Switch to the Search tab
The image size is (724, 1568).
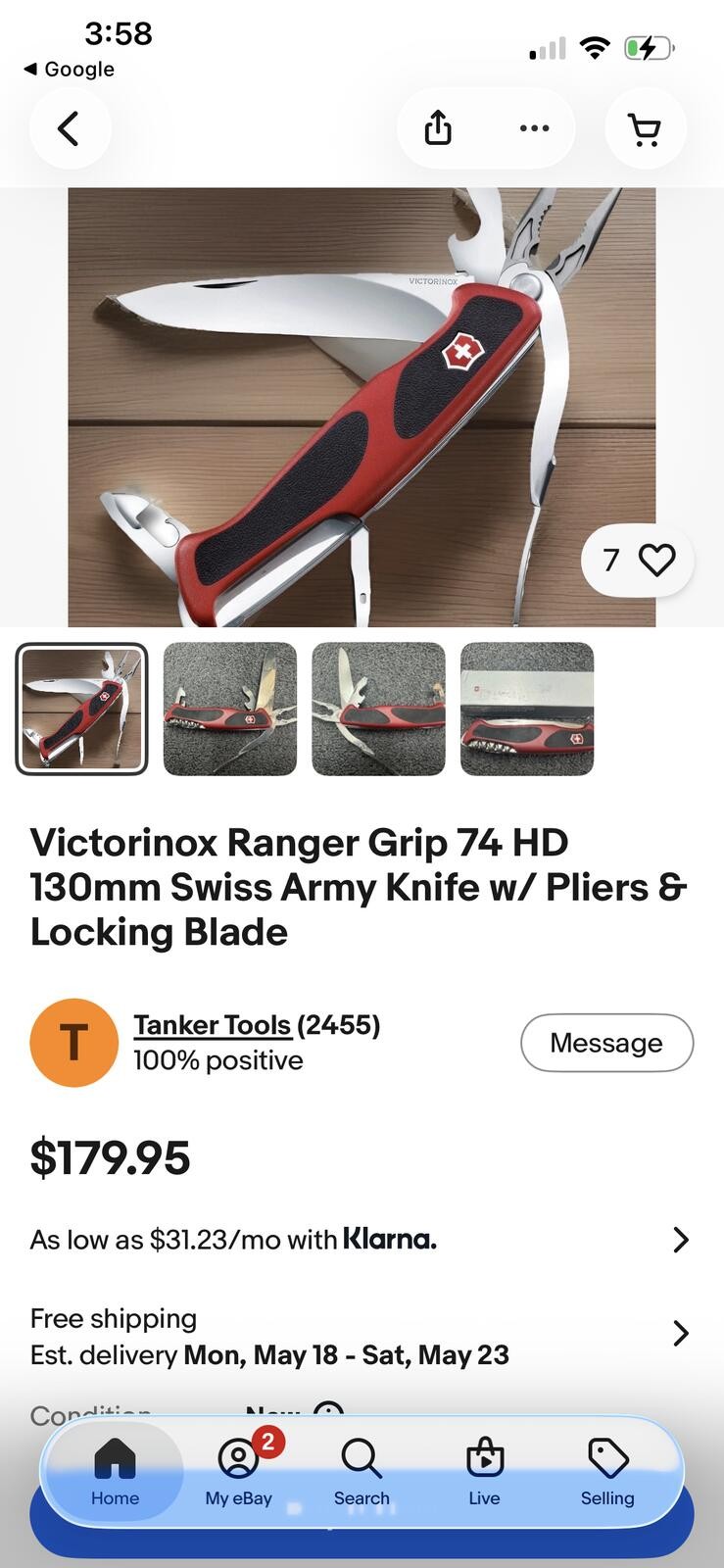pyautogui.click(x=362, y=1472)
